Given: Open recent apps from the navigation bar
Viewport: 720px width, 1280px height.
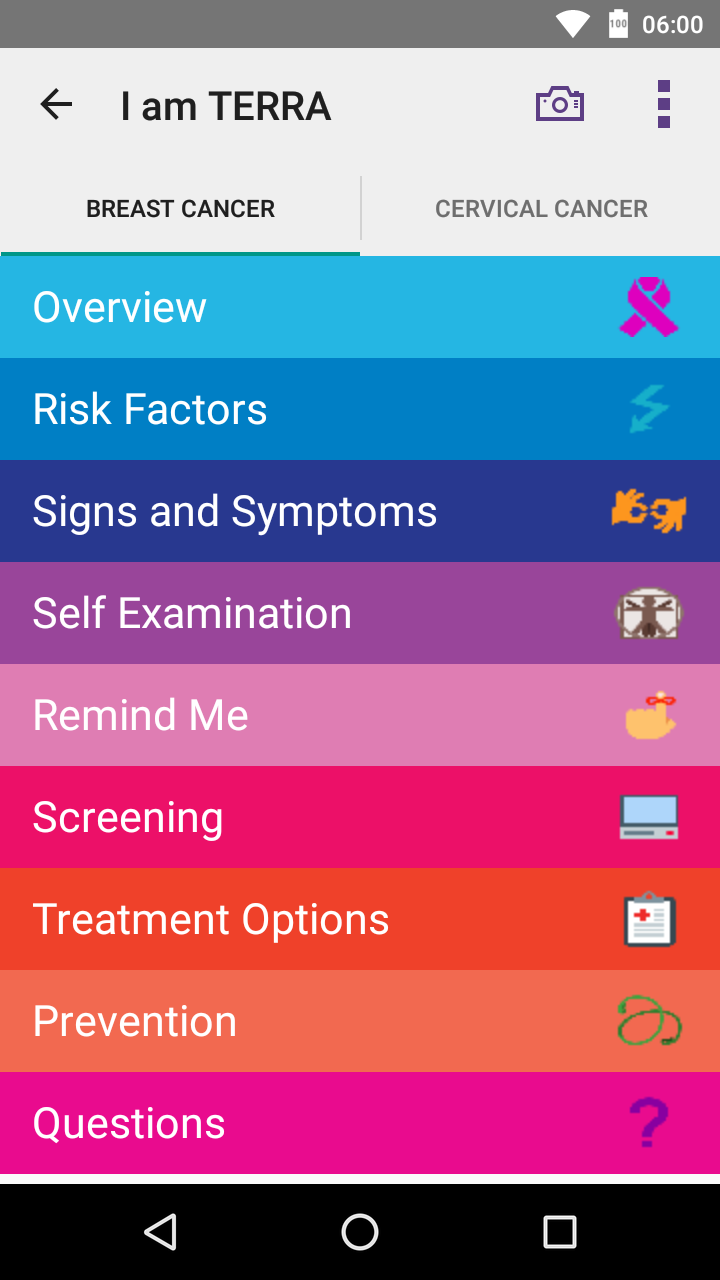Looking at the screenshot, I should pyautogui.click(x=559, y=1232).
